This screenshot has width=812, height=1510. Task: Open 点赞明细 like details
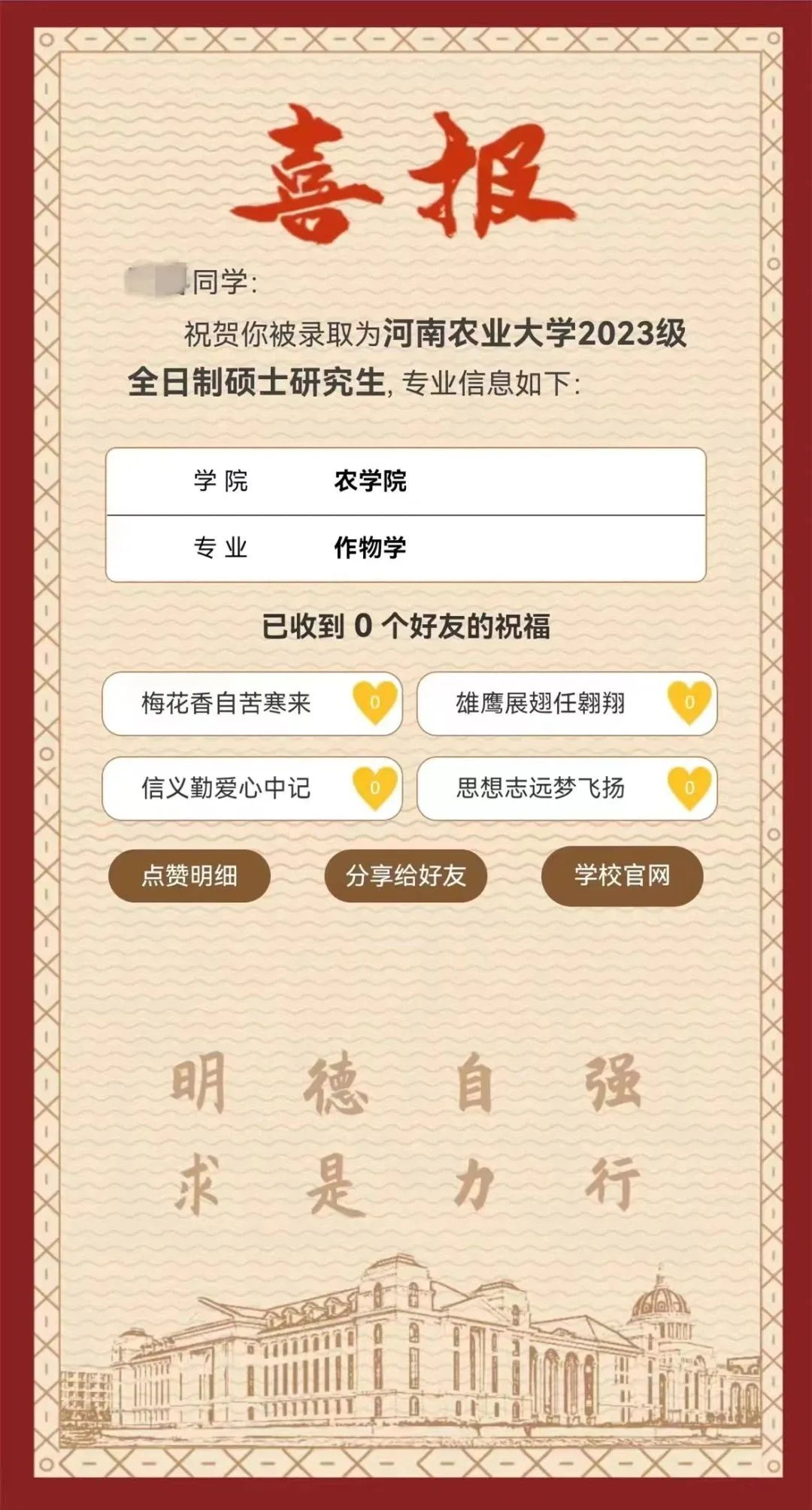click(189, 876)
